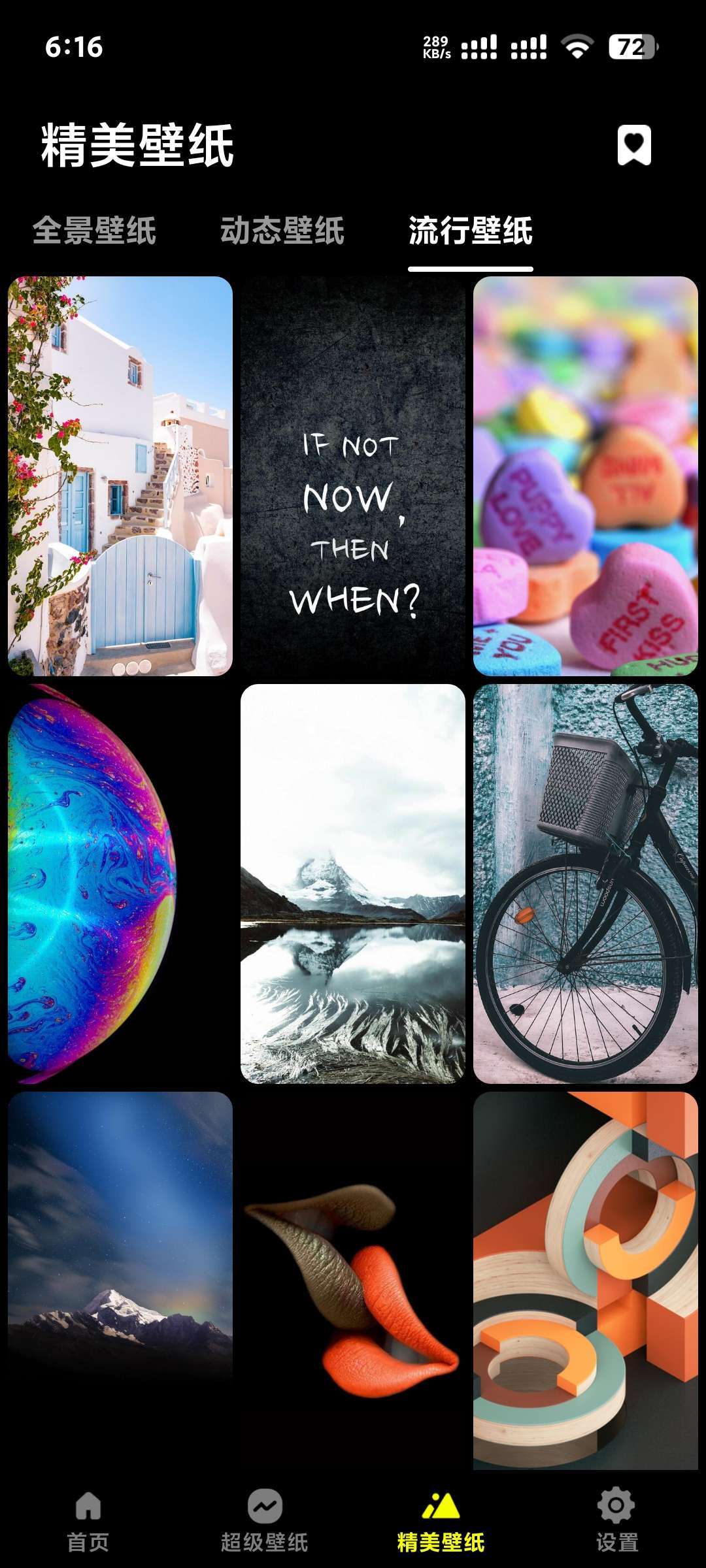Image resolution: width=706 pixels, height=1568 pixels.
Task: Open the snowy mountain lake reflection wallpaper
Action: pyautogui.click(x=353, y=883)
